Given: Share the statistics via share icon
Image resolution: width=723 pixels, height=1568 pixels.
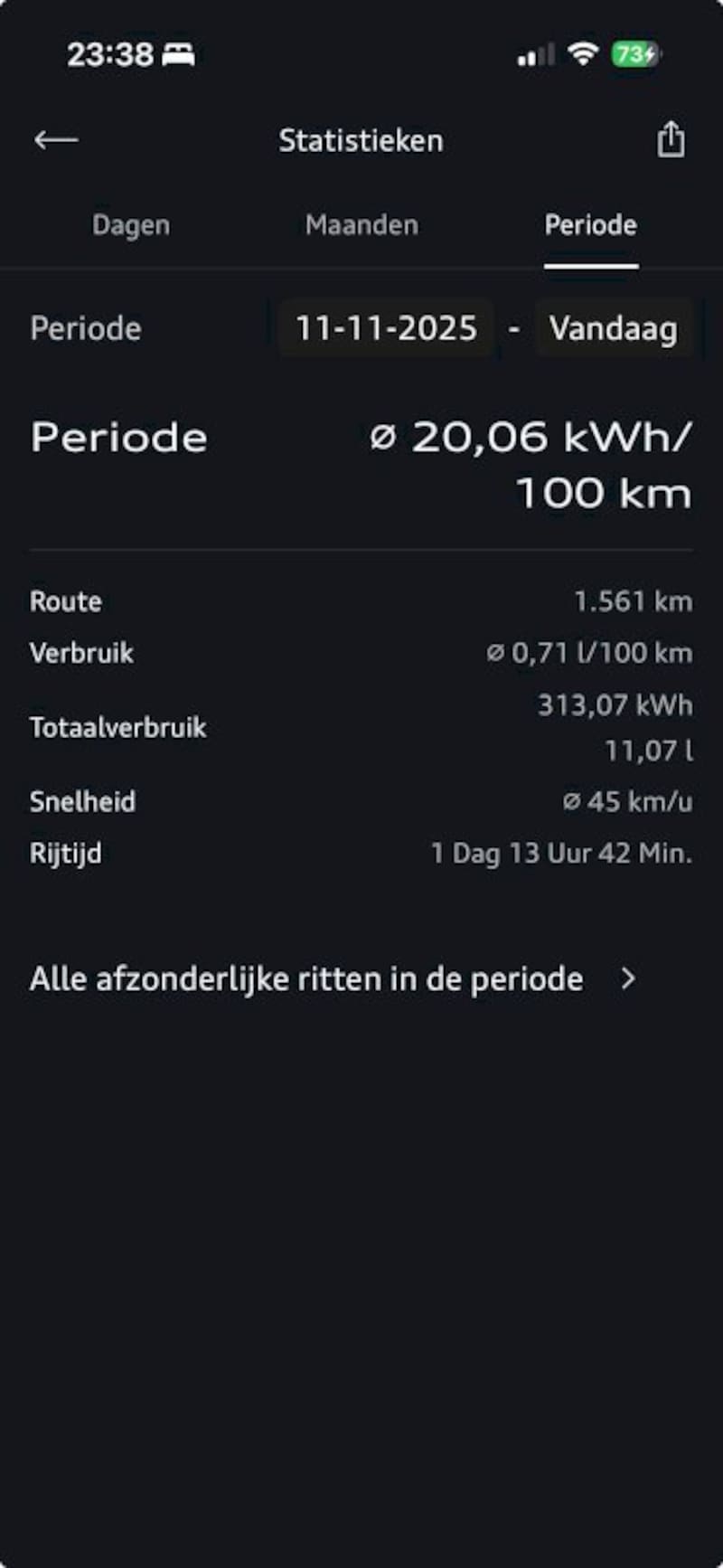Looking at the screenshot, I should (x=671, y=140).
